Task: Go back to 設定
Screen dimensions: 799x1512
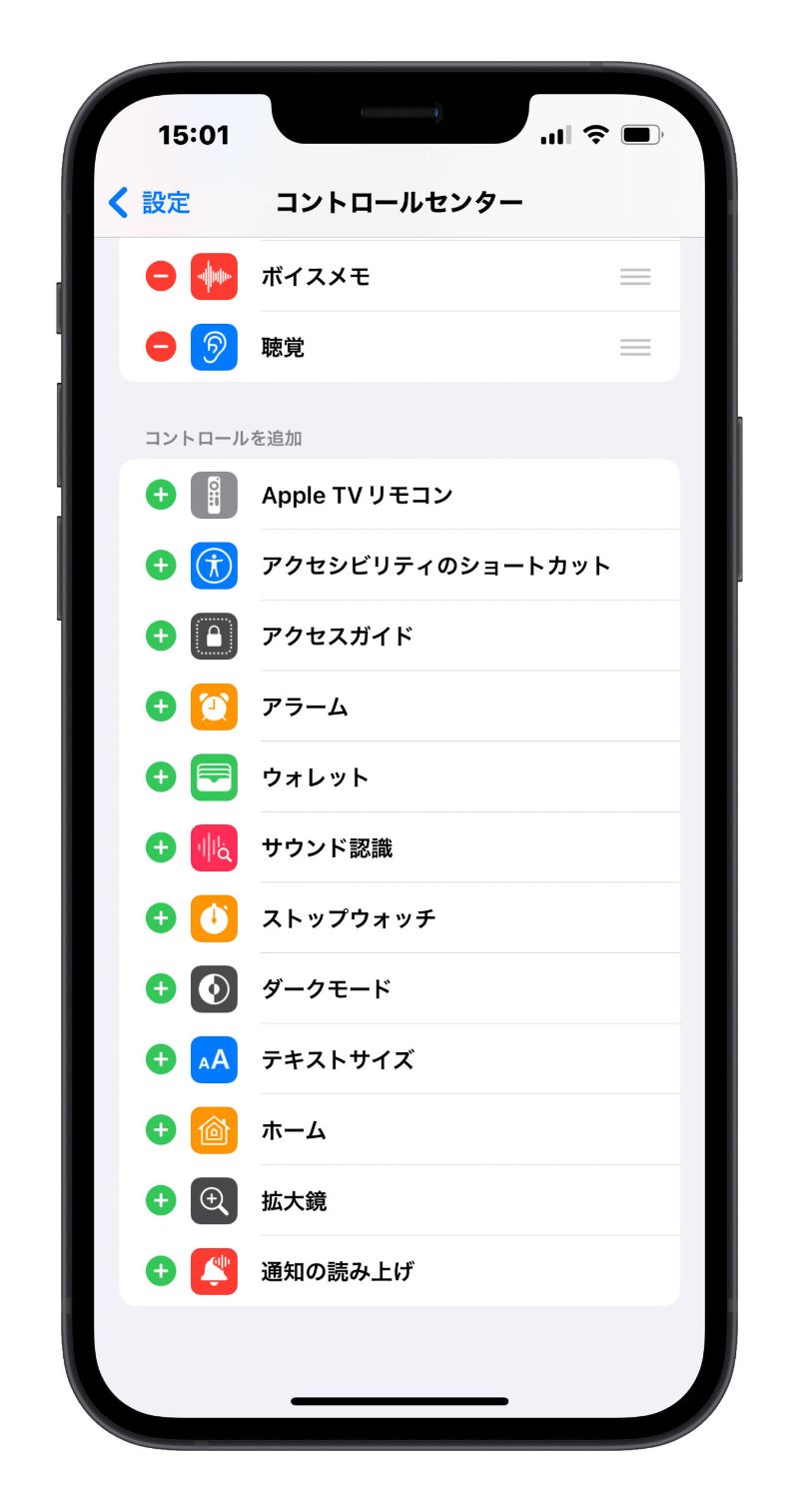Action: coord(149,203)
